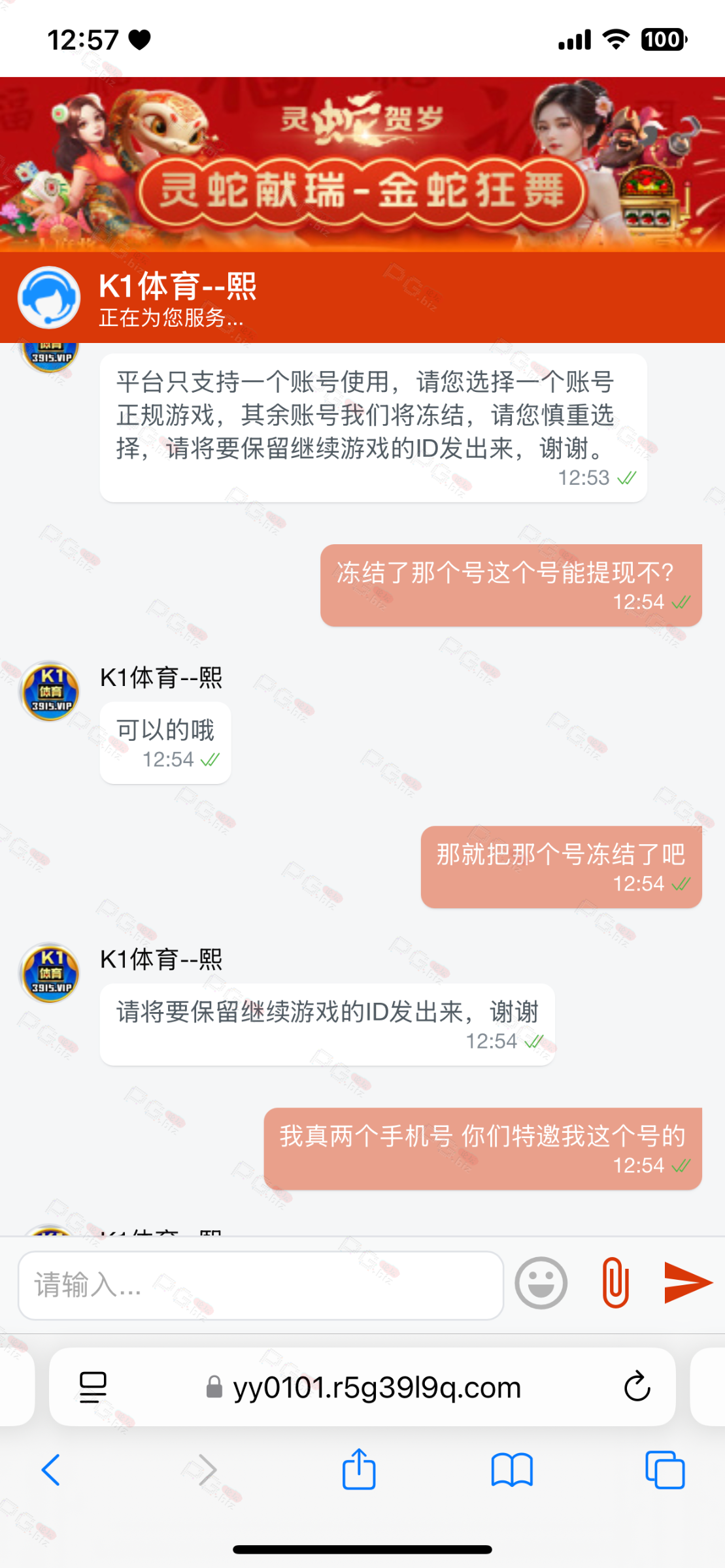Share this page from Safari toolbar

click(x=359, y=1470)
